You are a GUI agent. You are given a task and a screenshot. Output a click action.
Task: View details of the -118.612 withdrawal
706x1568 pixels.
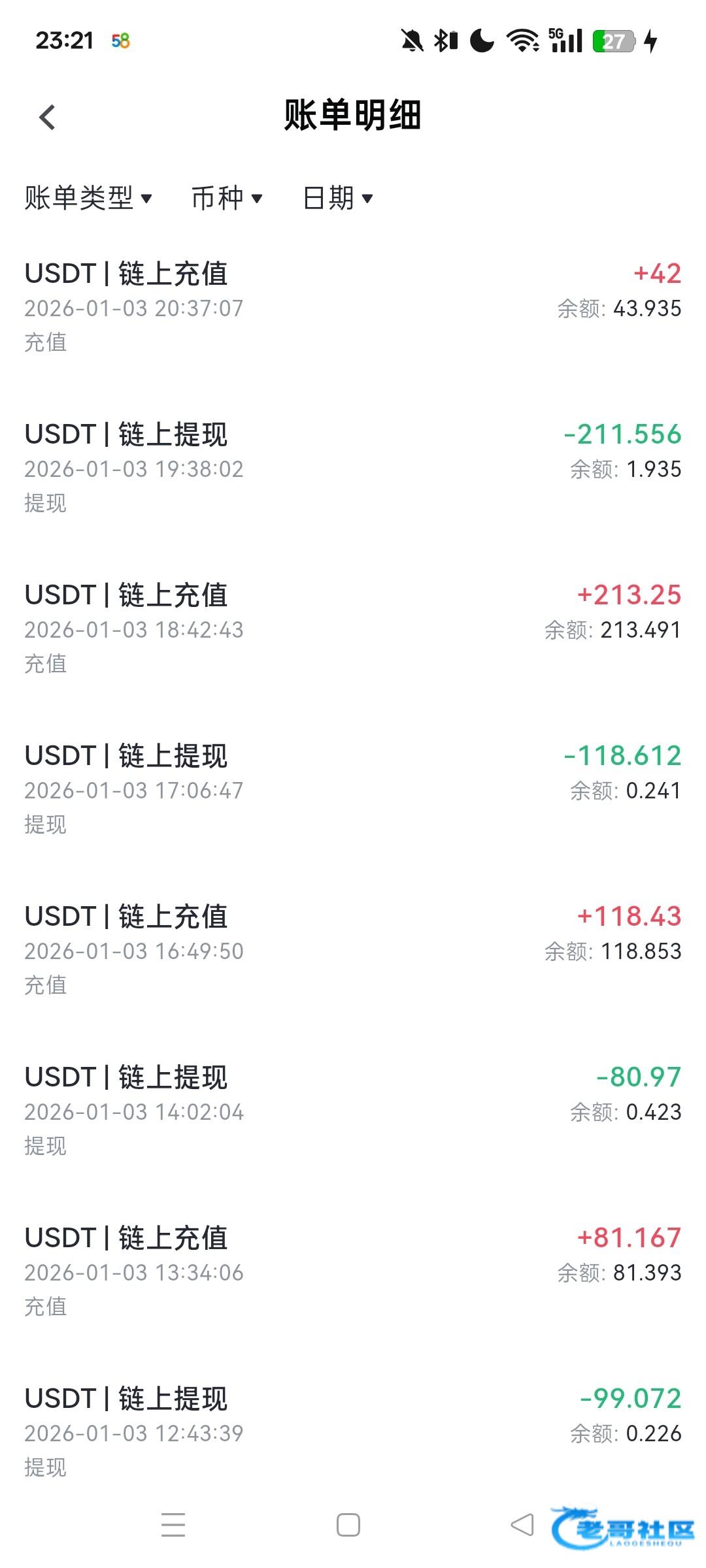(353, 789)
